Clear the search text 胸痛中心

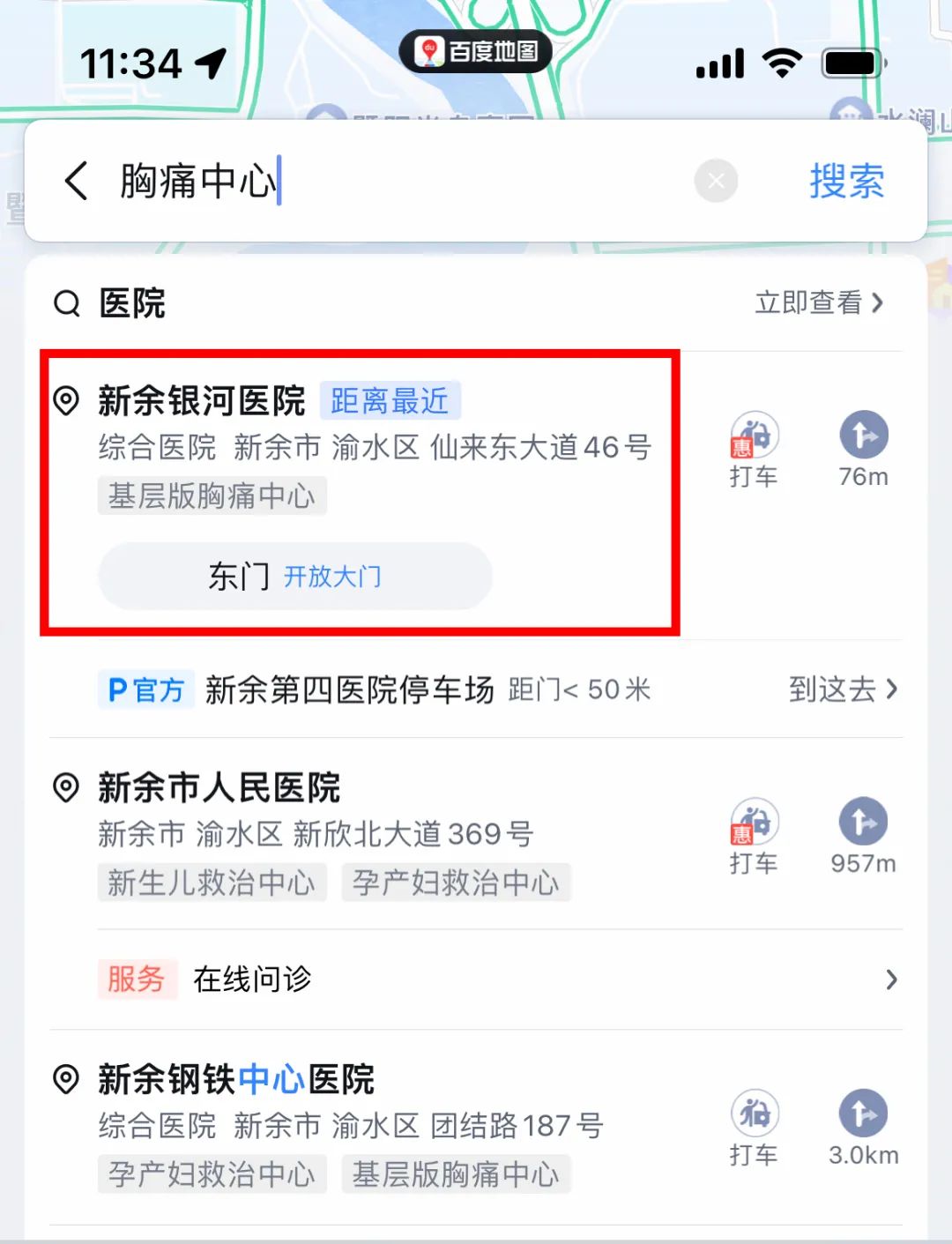[x=716, y=181]
